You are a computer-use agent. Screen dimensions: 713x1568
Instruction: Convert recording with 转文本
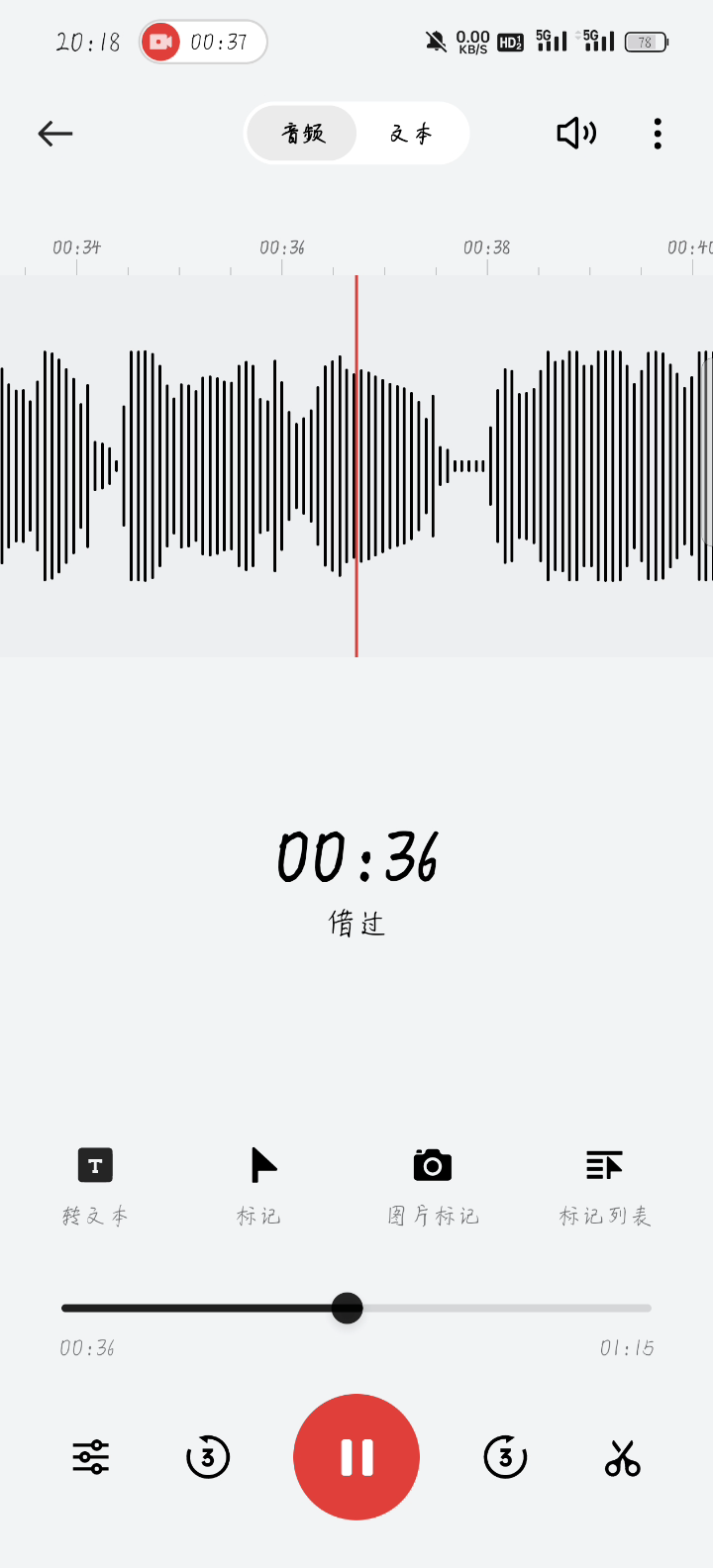click(95, 1187)
